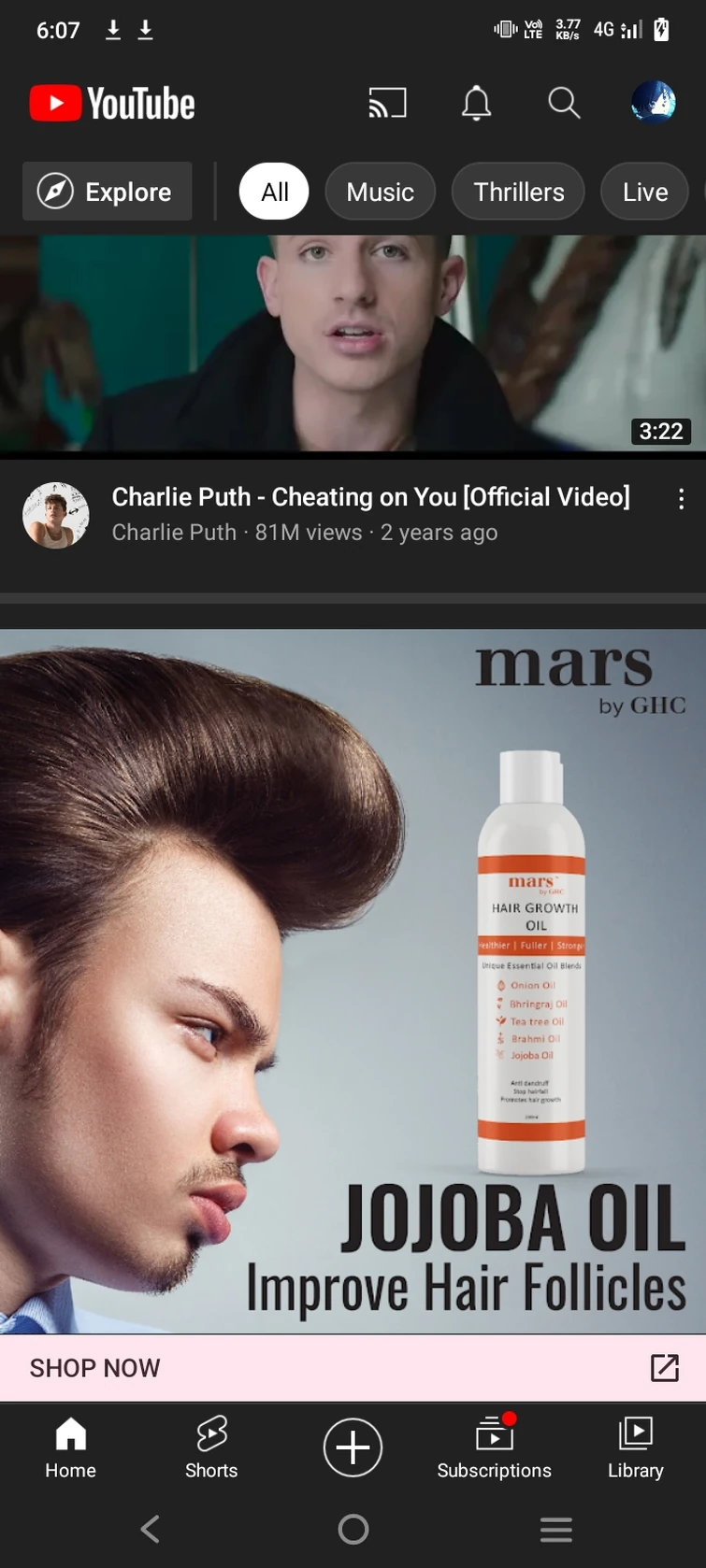Open the account profile avatar
This screenshot has width=706, height=1568.
click(653, 103)
